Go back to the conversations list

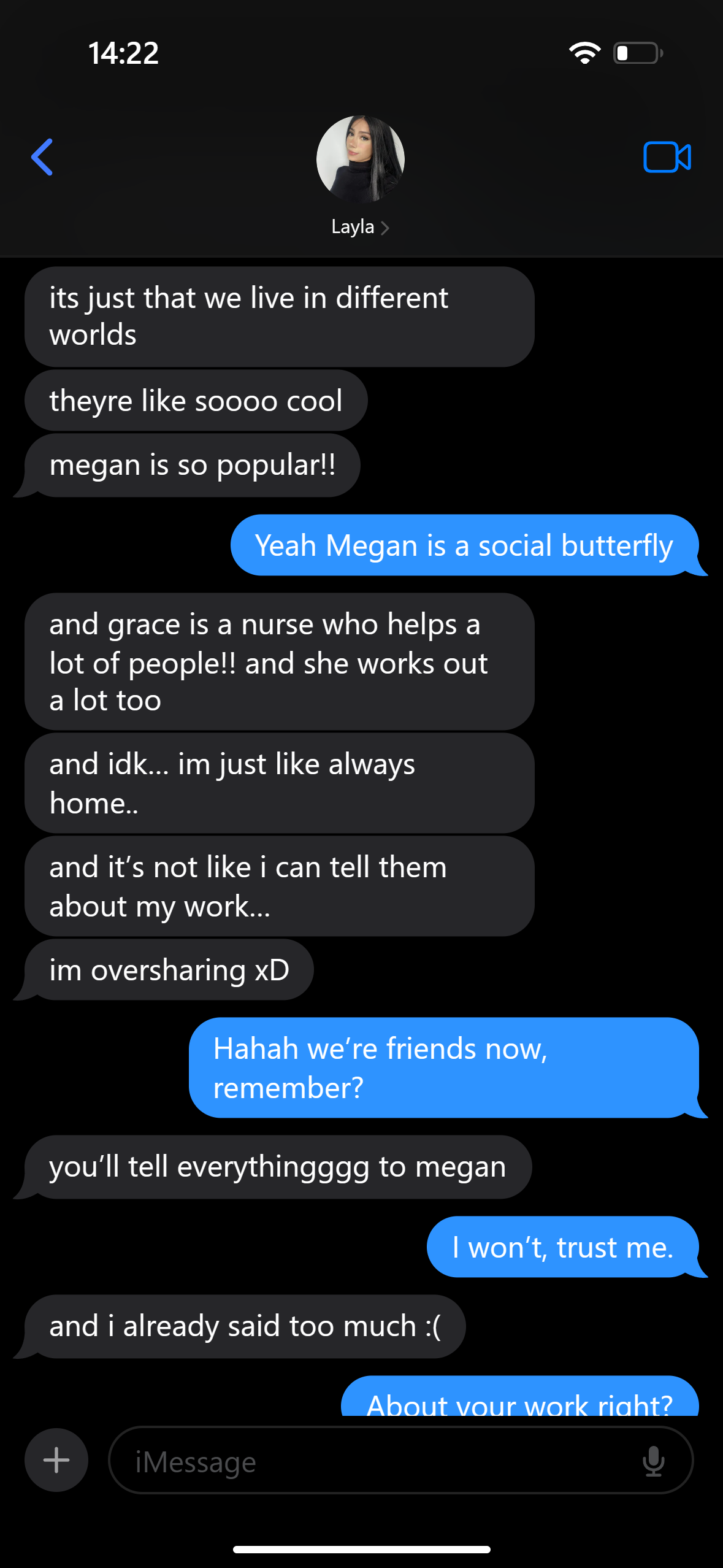(42, 157)
